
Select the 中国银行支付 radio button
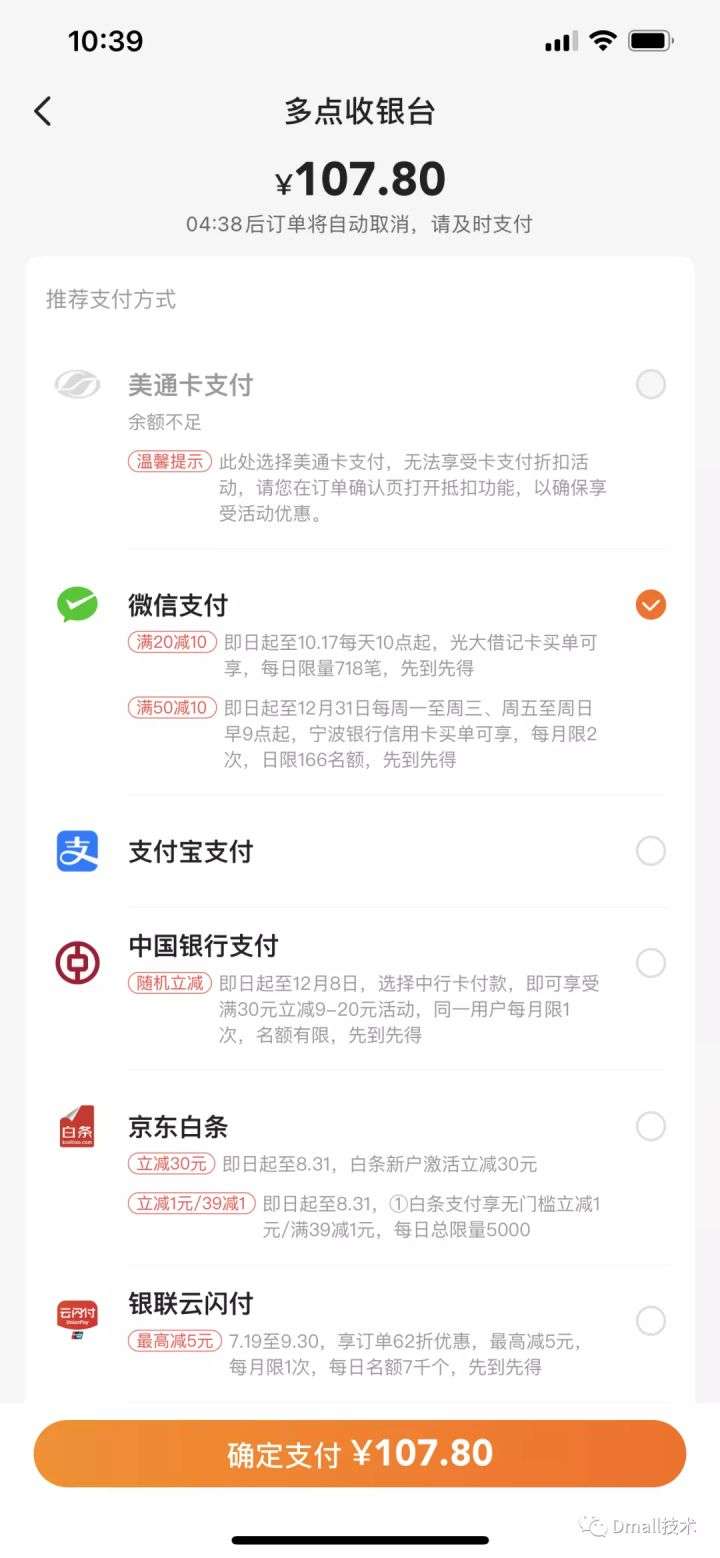point(651,963)
